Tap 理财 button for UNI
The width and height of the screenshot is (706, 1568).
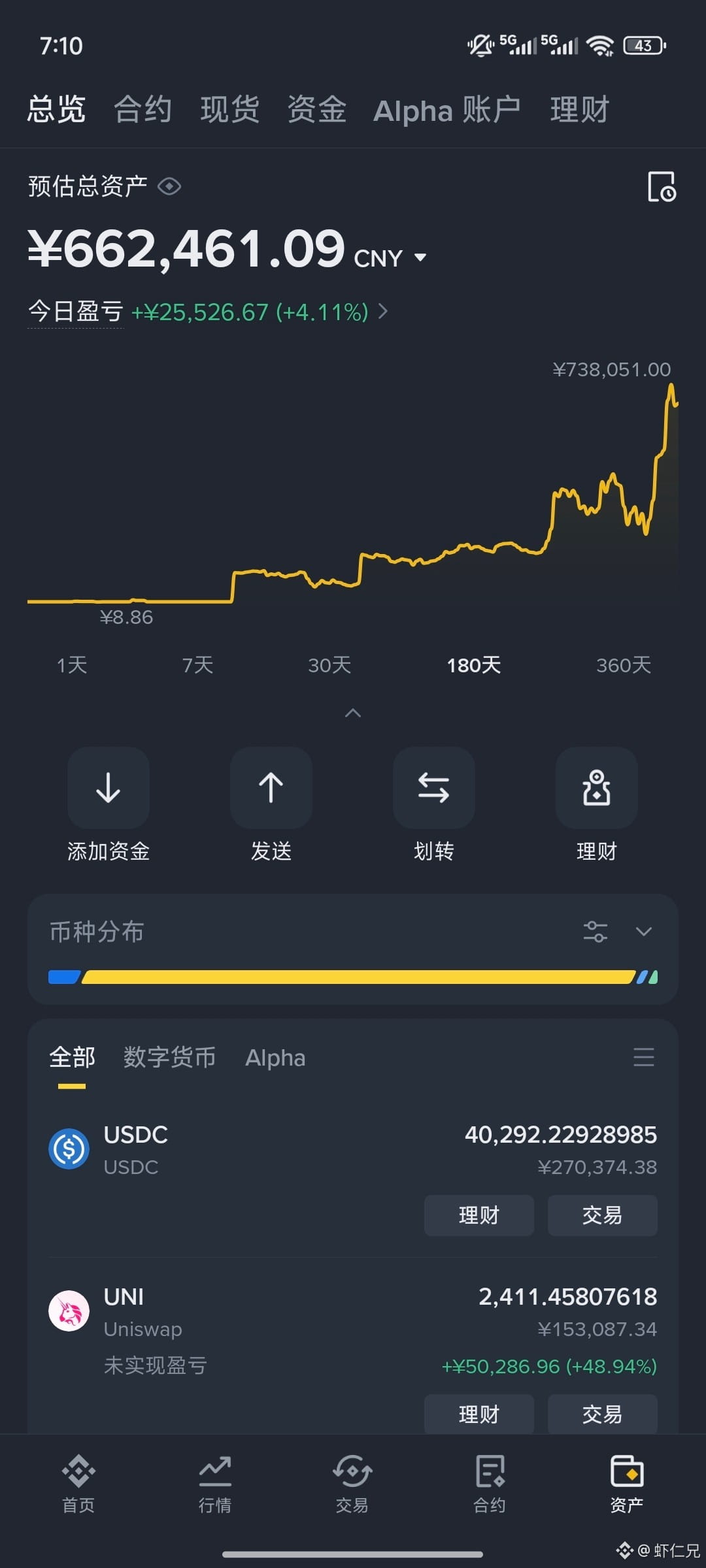point(479,1414)
